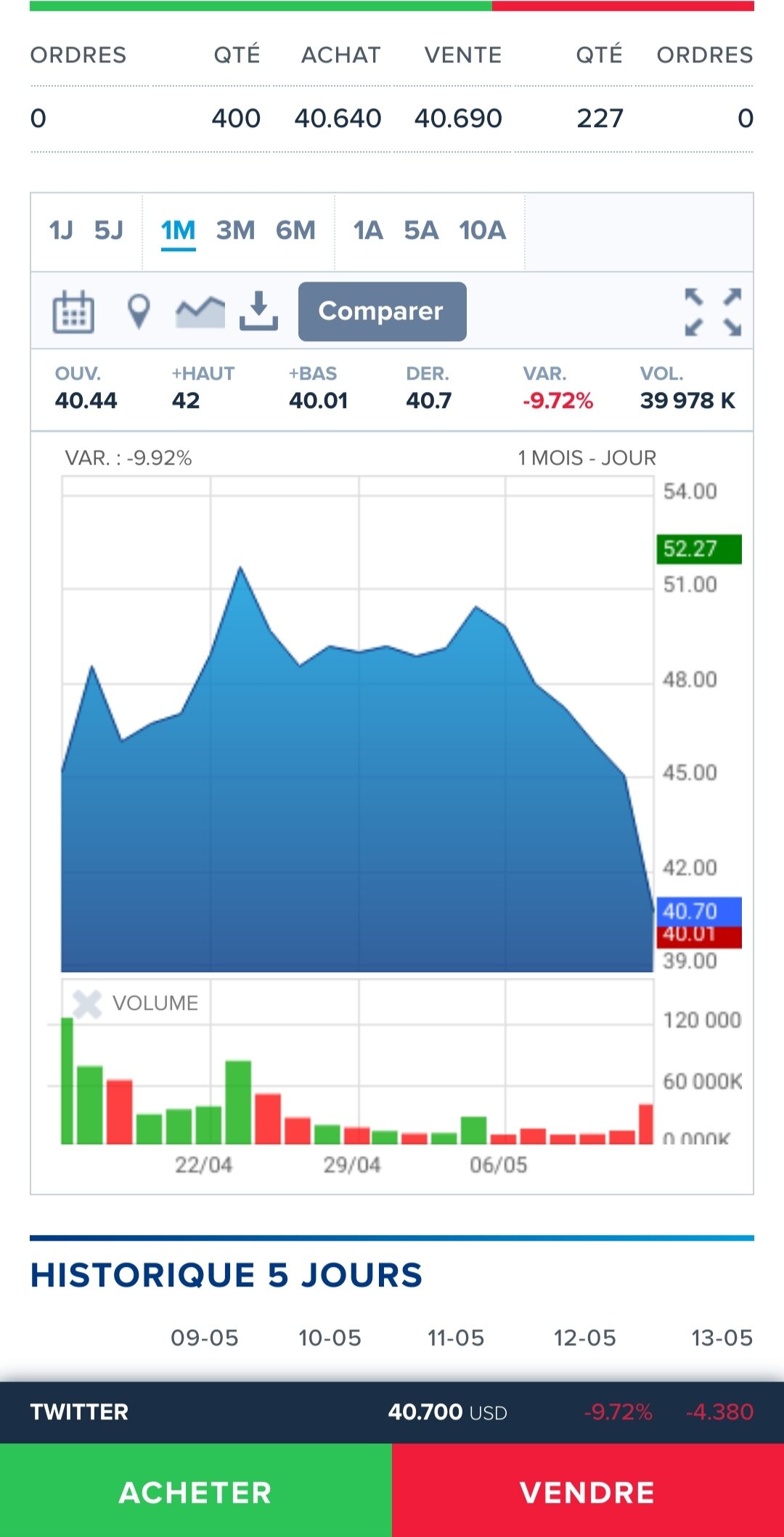Tap ACHETER to buy Twitter

pyautogui.click(x=196, y=1492)
